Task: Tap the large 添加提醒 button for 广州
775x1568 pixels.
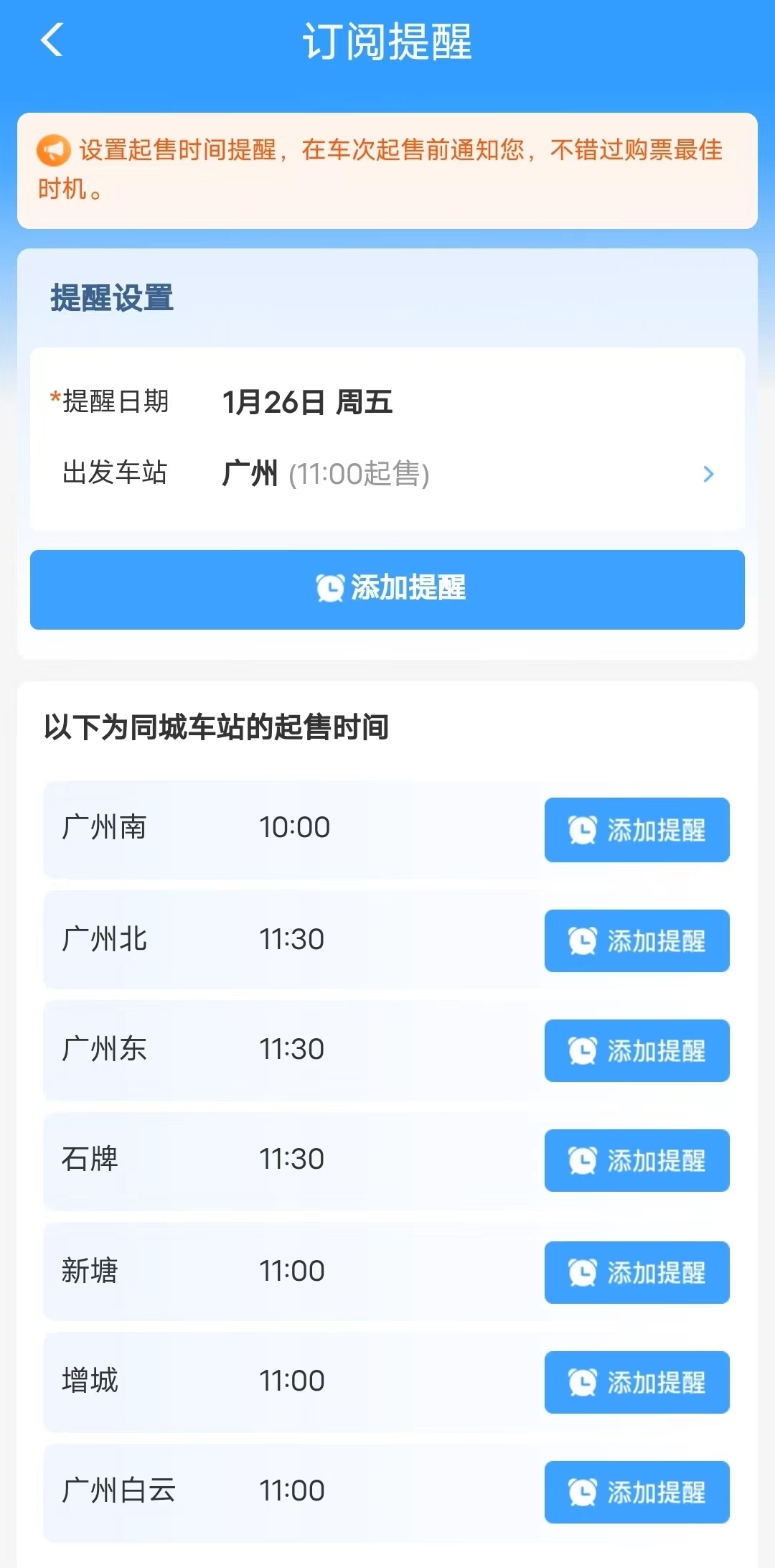Action: tap(387, 589)
